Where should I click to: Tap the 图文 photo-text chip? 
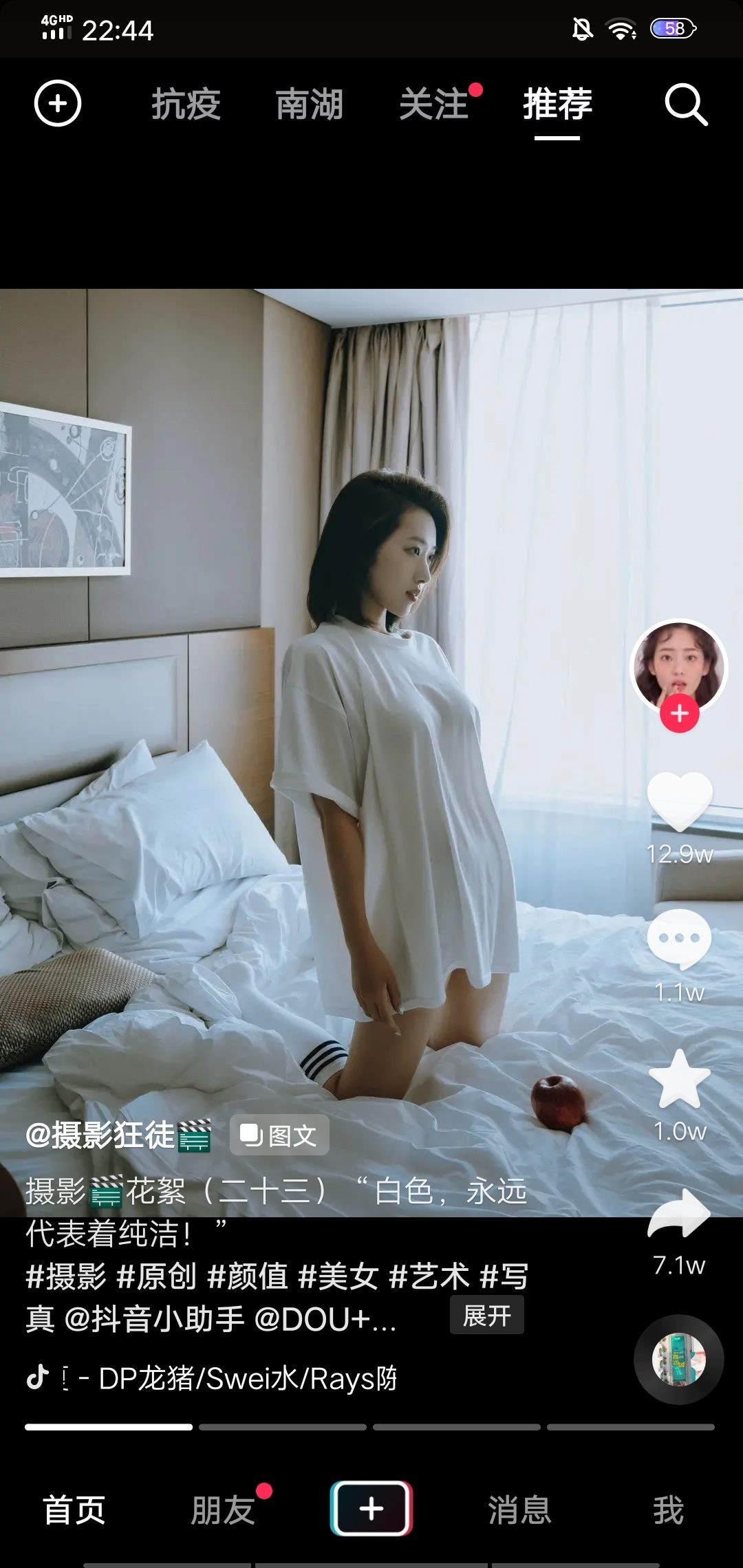point(279,1135)
